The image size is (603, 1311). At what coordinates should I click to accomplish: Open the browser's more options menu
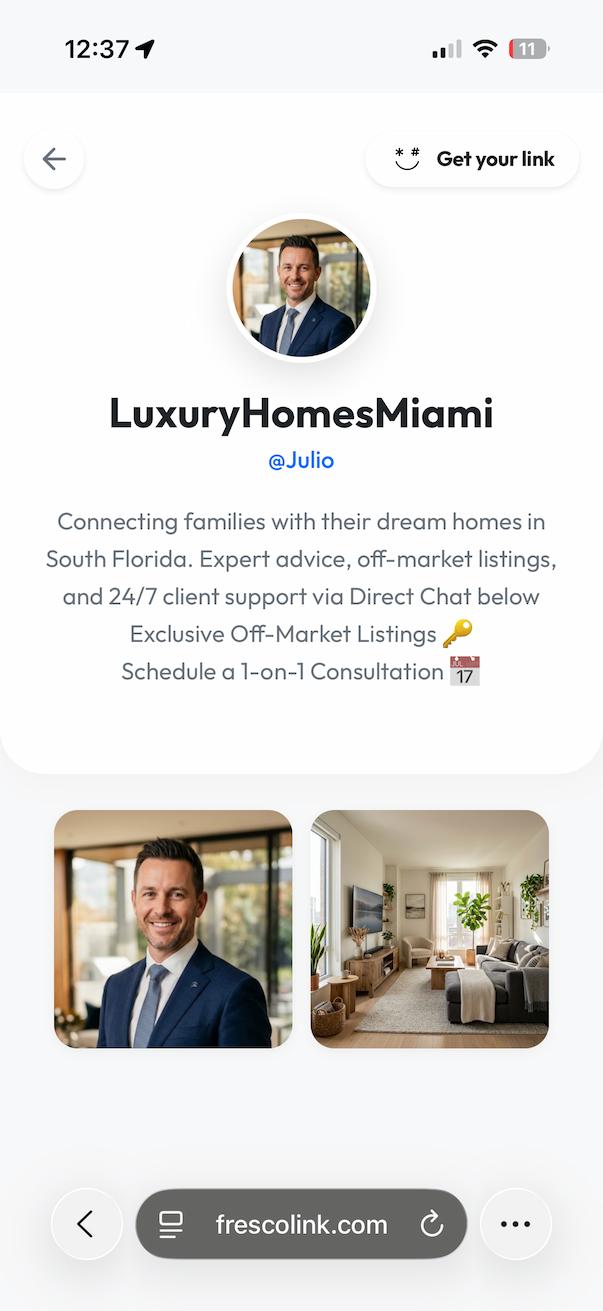pyautogui.click(x=515, y=1224)
